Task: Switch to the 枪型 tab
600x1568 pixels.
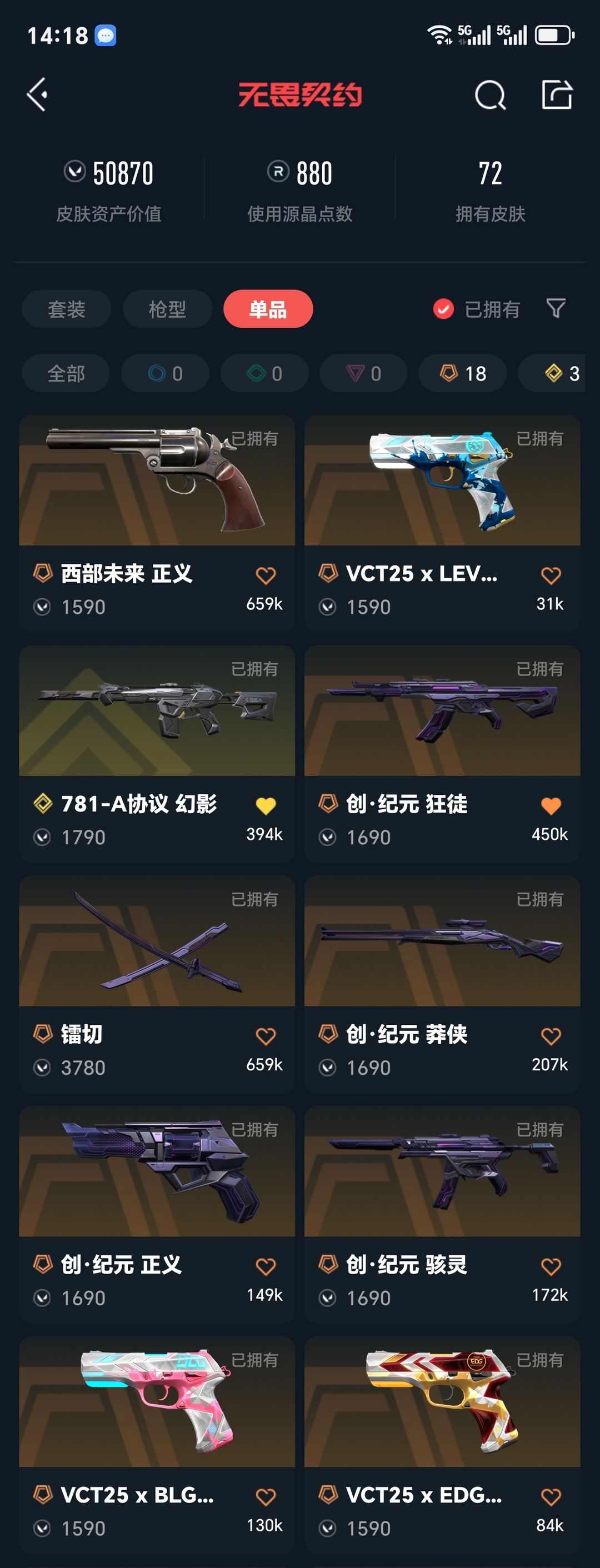Action: click(167, 309)
